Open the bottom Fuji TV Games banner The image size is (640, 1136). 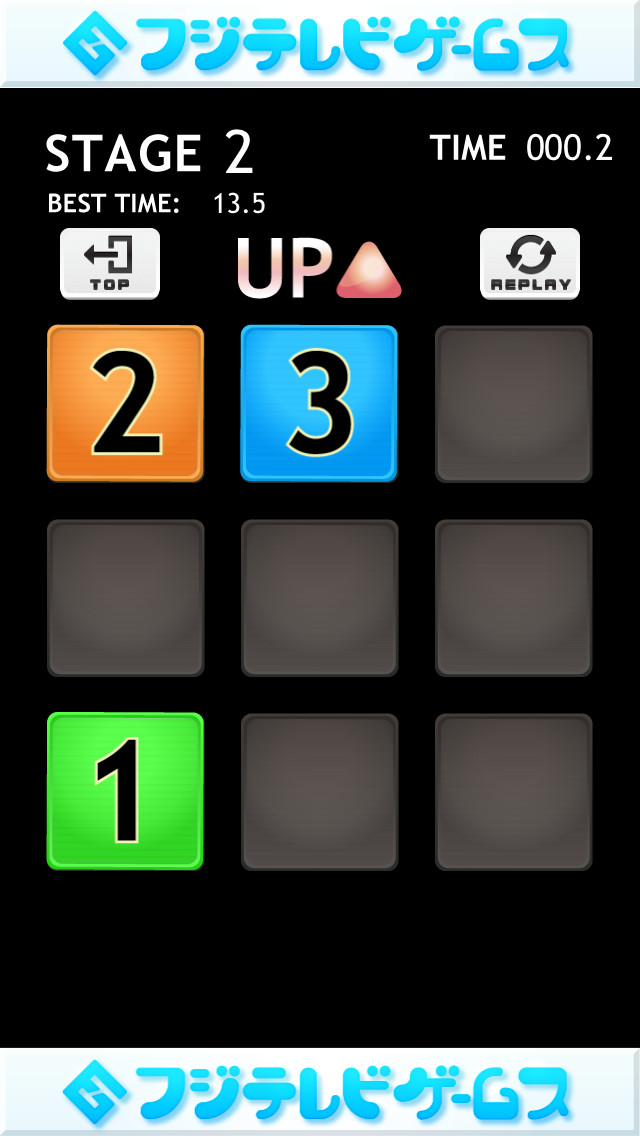pyautogui.click(x=320, y=1091)
